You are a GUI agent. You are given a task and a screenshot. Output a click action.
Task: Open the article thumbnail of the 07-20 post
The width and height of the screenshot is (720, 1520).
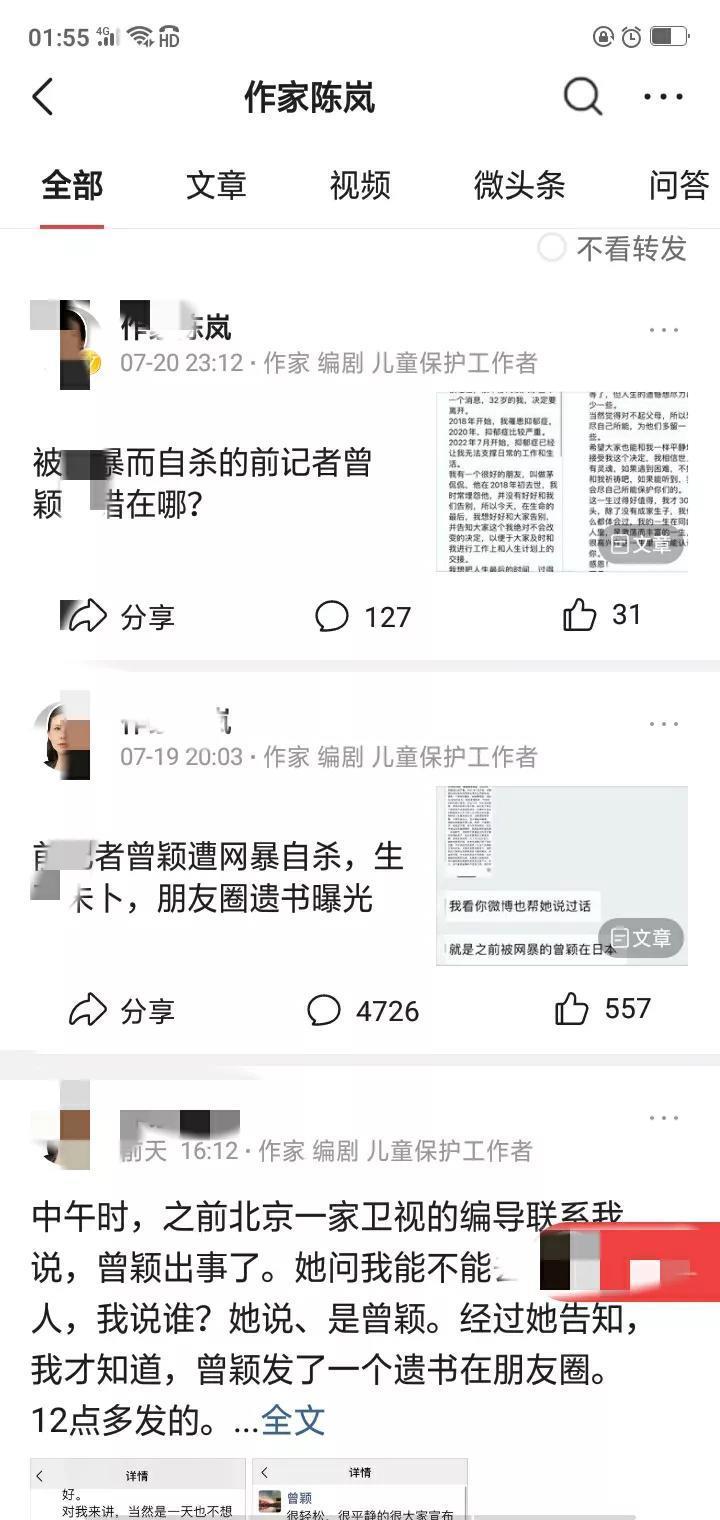(562, 482)
